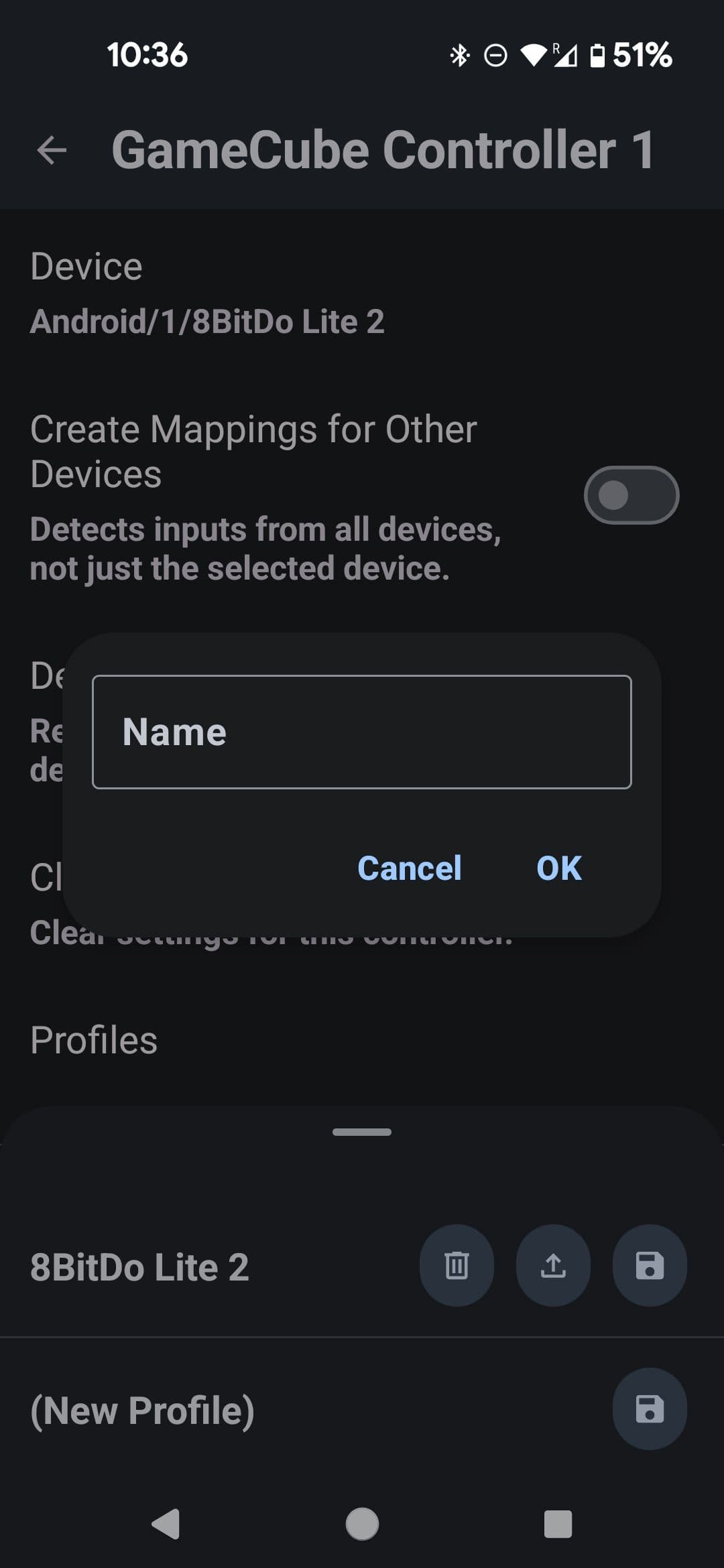Tap the system home button

click(362, 1524)
